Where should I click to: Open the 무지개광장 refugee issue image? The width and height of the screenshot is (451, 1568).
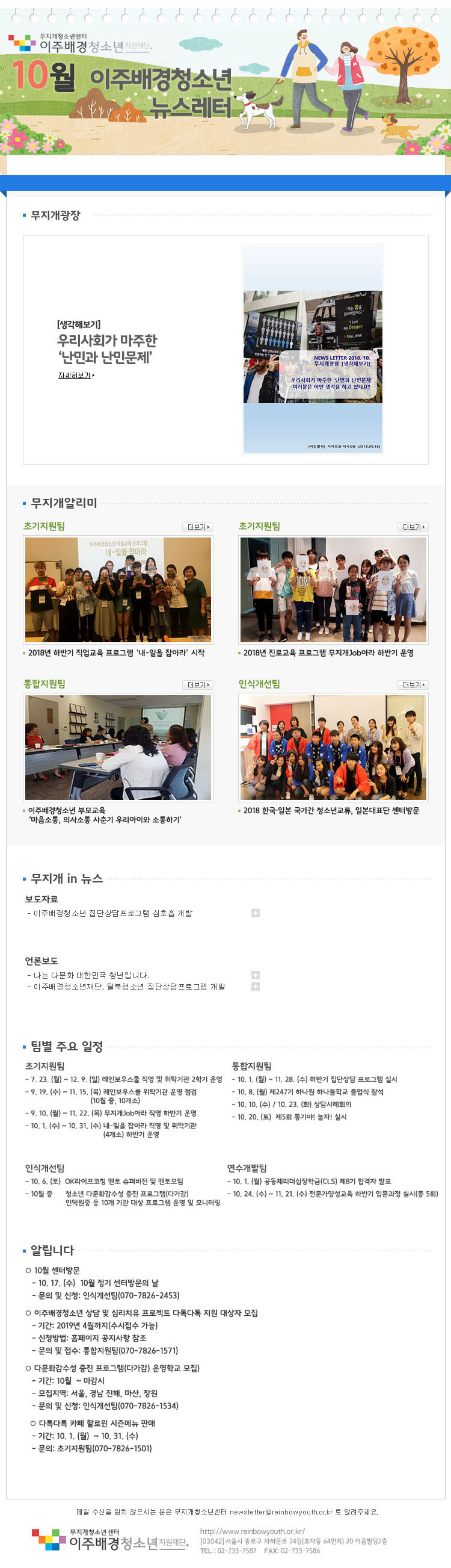313,348
